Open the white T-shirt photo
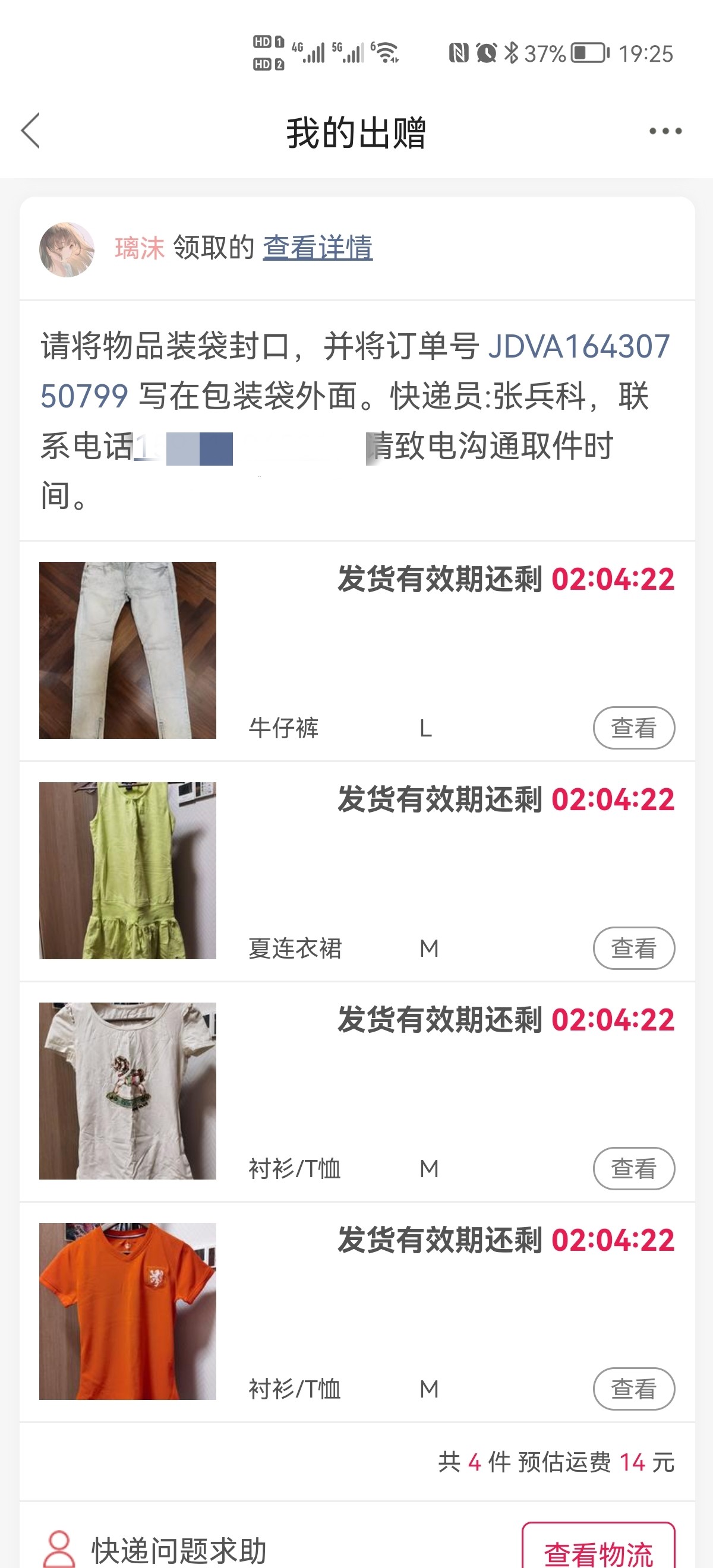Screen dimensions: 713x1568 click(x=127, y=1091)
